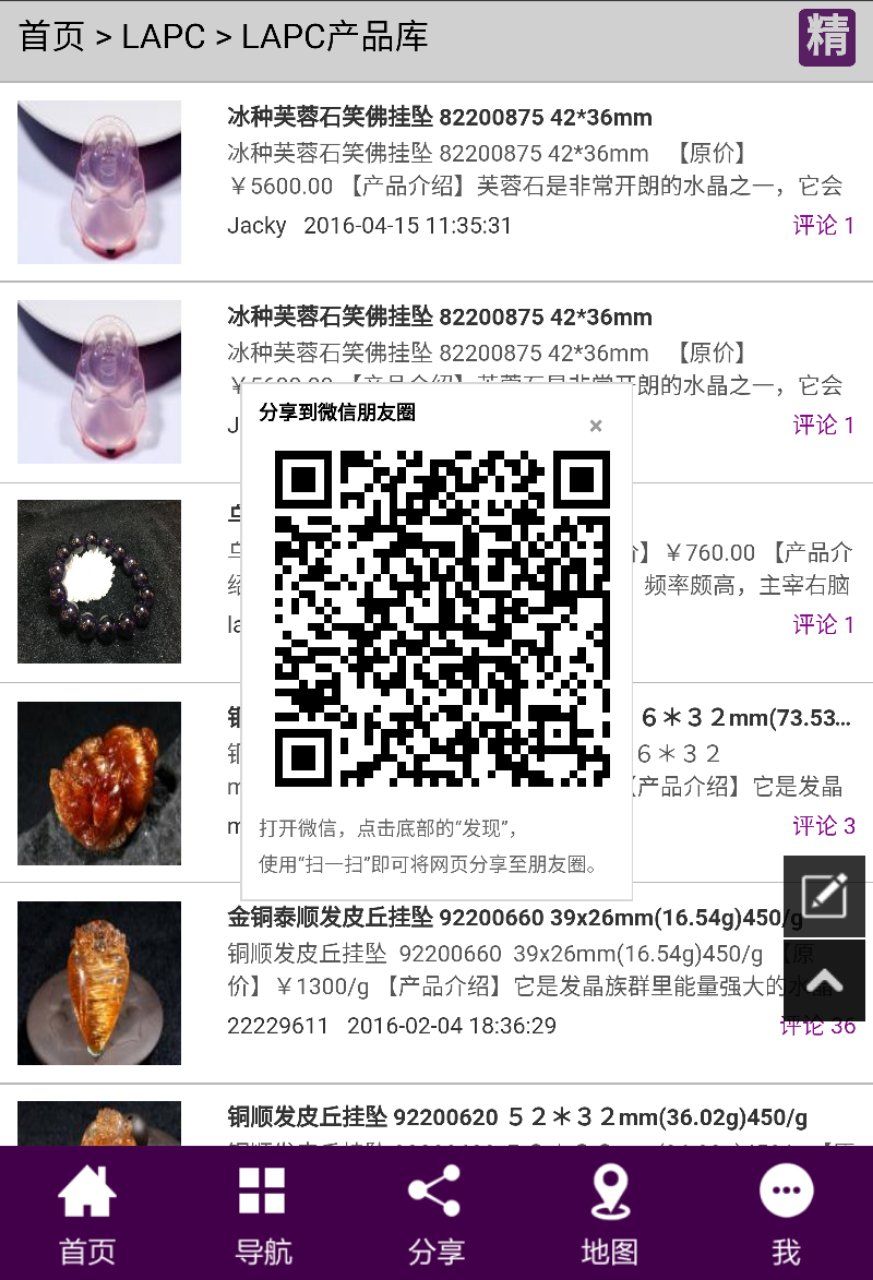The width and height of the screenshot is (873, 1280).
Task: Open the listing posted by Jacky
Action: (x=439, y=118)
